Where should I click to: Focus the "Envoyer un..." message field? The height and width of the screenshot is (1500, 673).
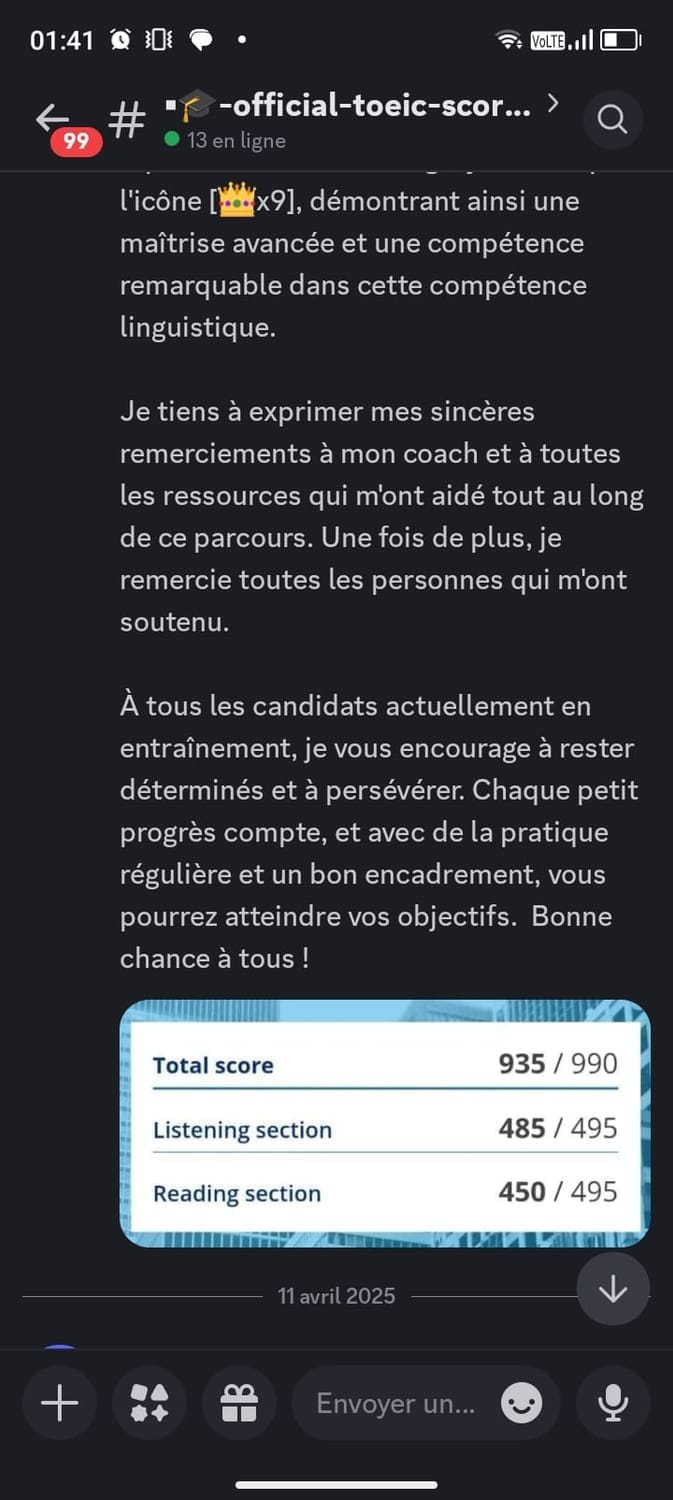click(x=396, y=1403)
